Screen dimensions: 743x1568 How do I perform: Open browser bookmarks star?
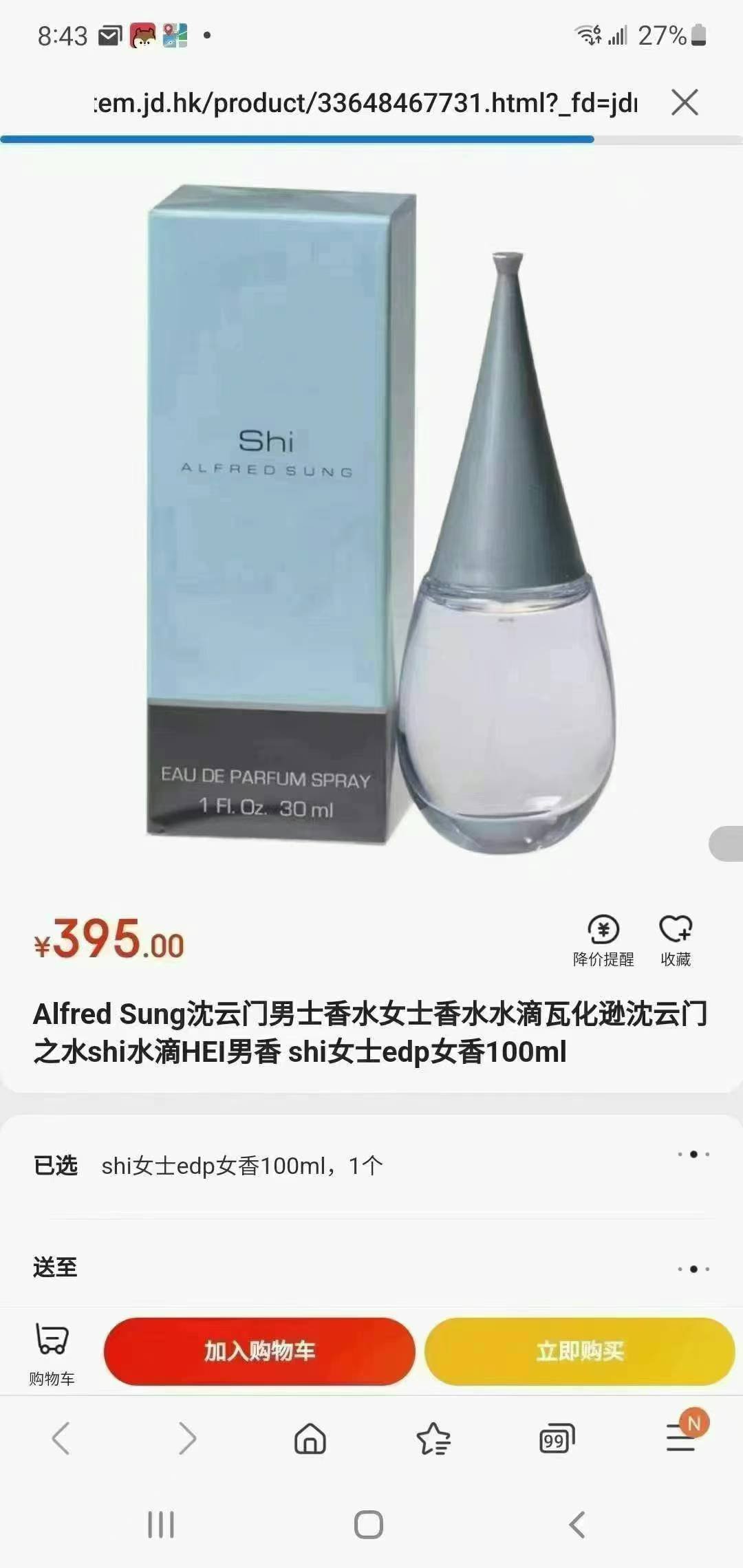433,1438
